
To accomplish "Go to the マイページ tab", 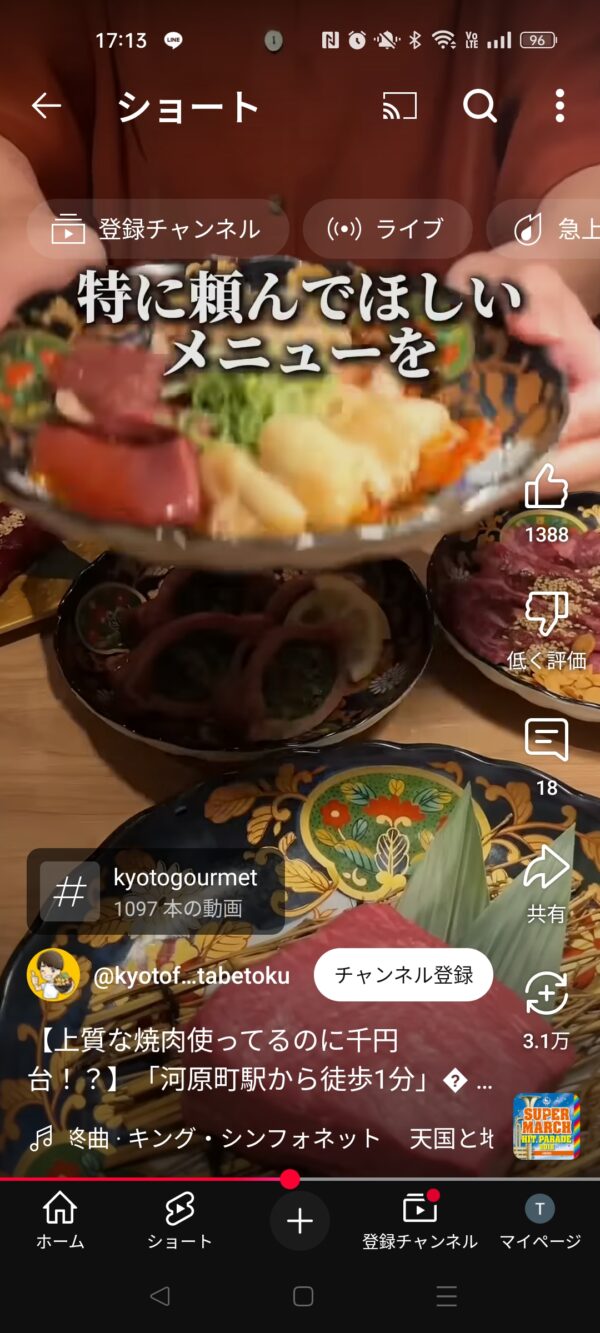I will click(x=540, y=1222).
